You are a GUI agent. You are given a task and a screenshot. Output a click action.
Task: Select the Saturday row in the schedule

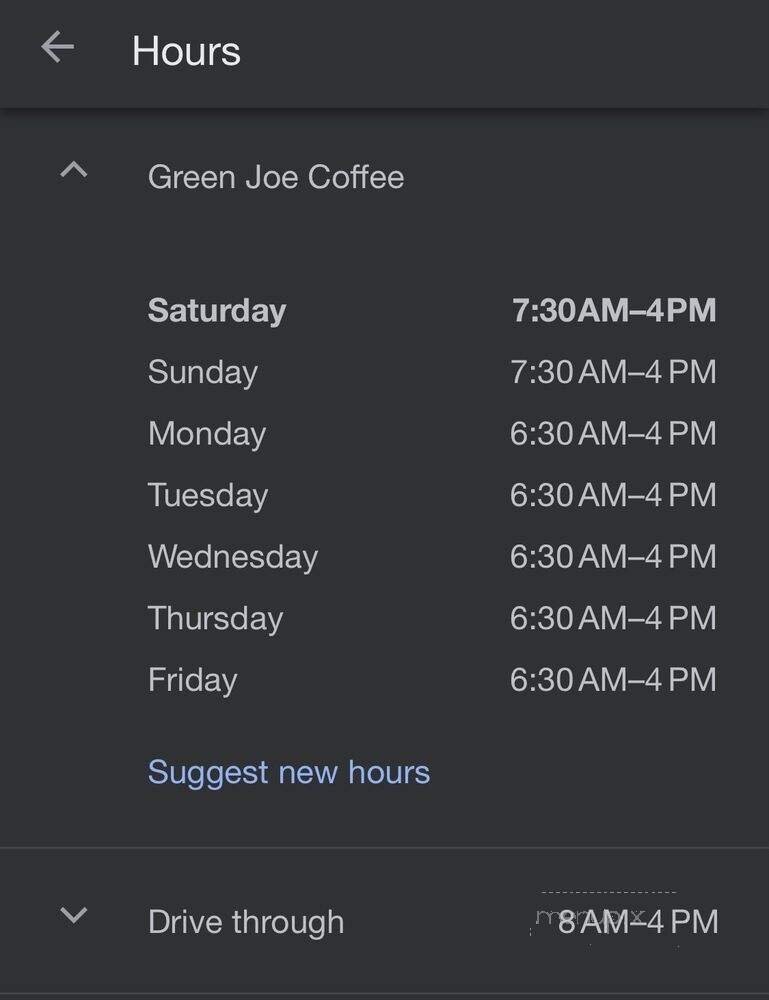click(x=216, y=310)
